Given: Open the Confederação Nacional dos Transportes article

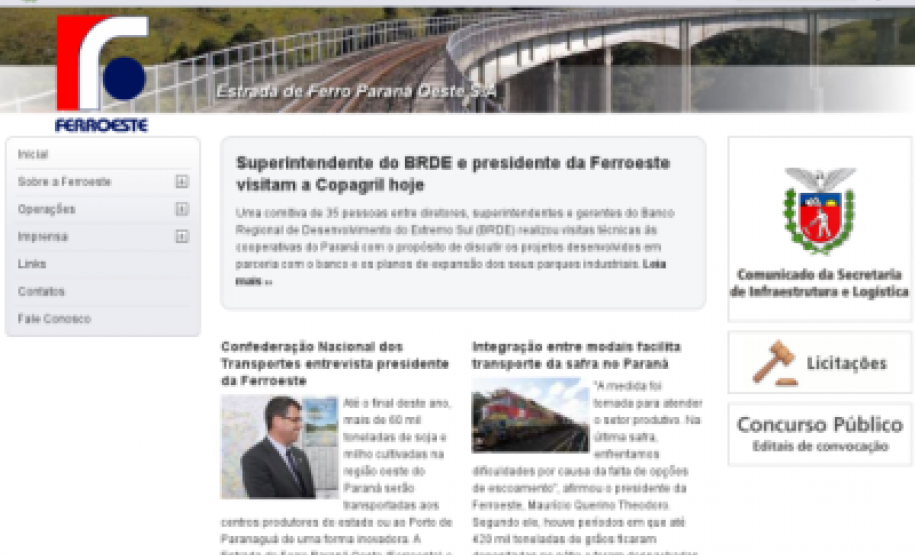Looking at the screenshot, I should [321, 363].
